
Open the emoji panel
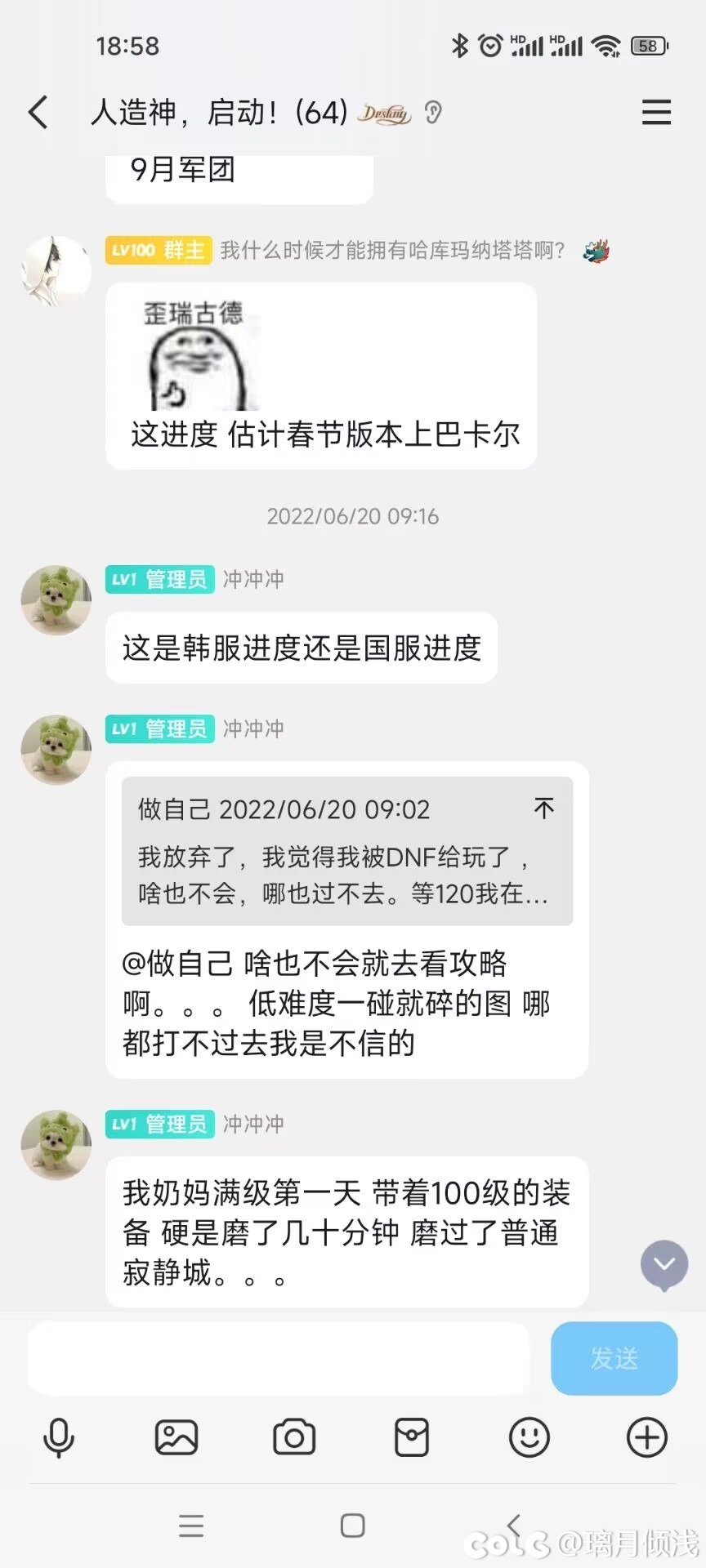point(529,1437)
